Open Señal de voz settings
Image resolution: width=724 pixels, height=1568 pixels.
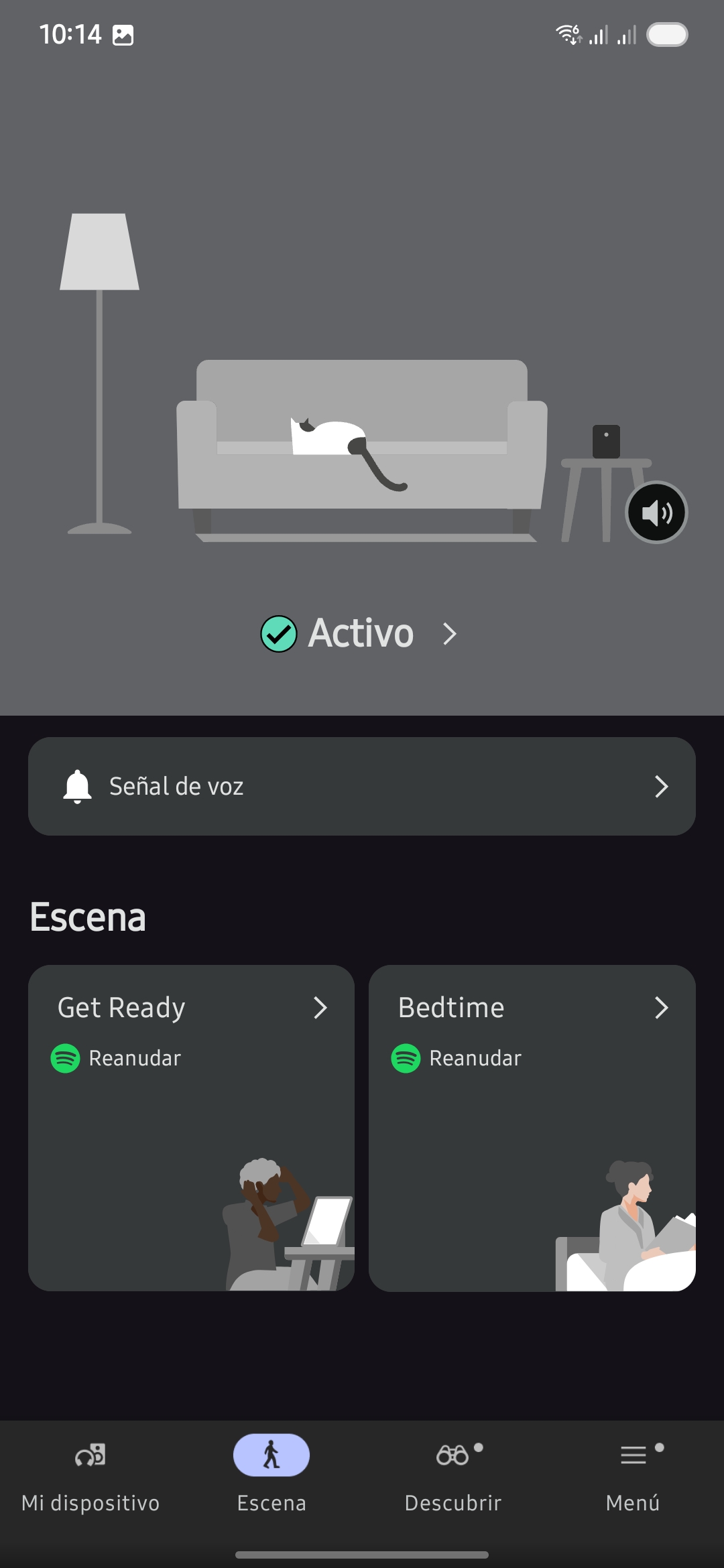362,786
